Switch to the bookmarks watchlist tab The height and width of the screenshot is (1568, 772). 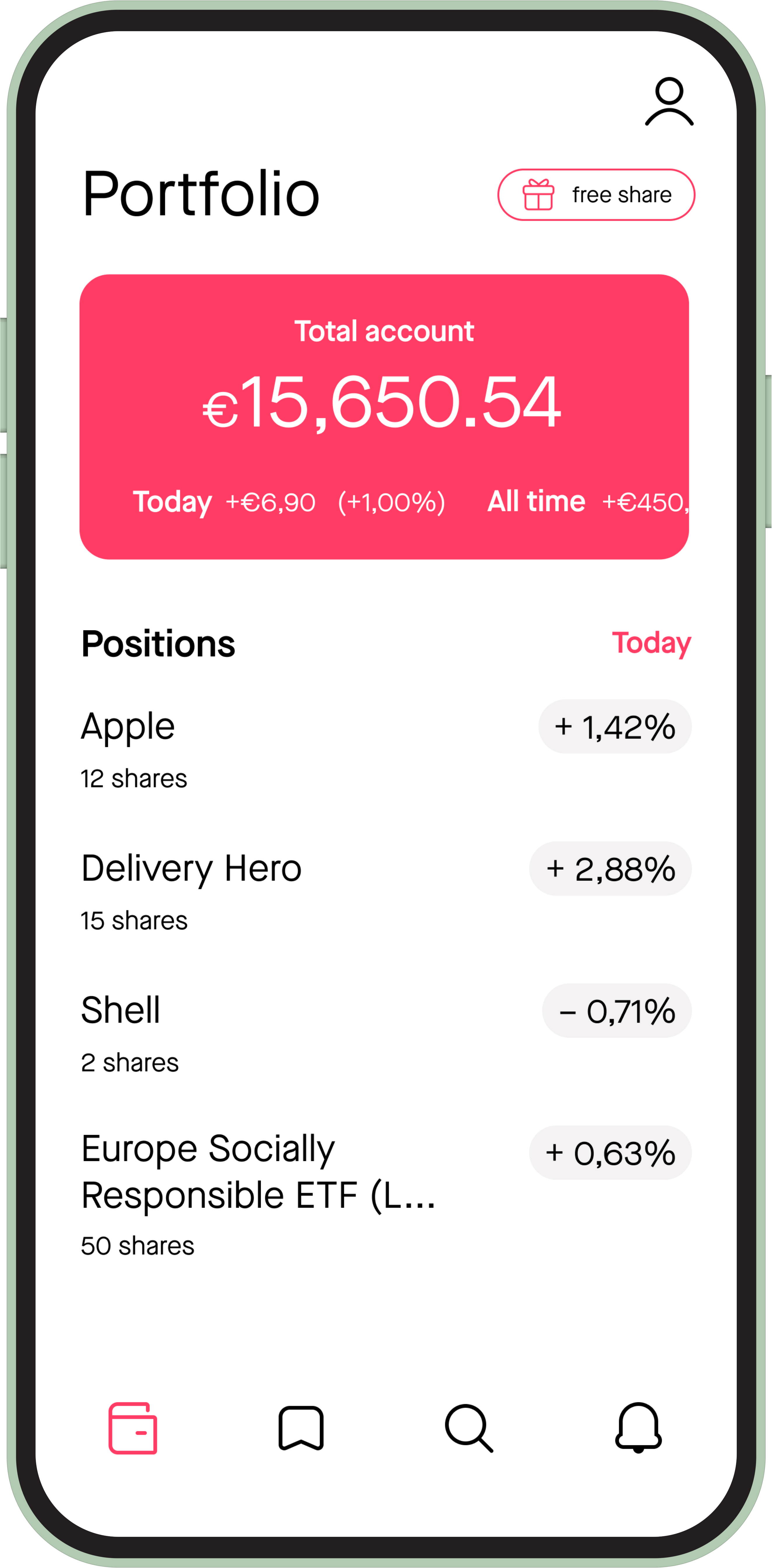301,1428
